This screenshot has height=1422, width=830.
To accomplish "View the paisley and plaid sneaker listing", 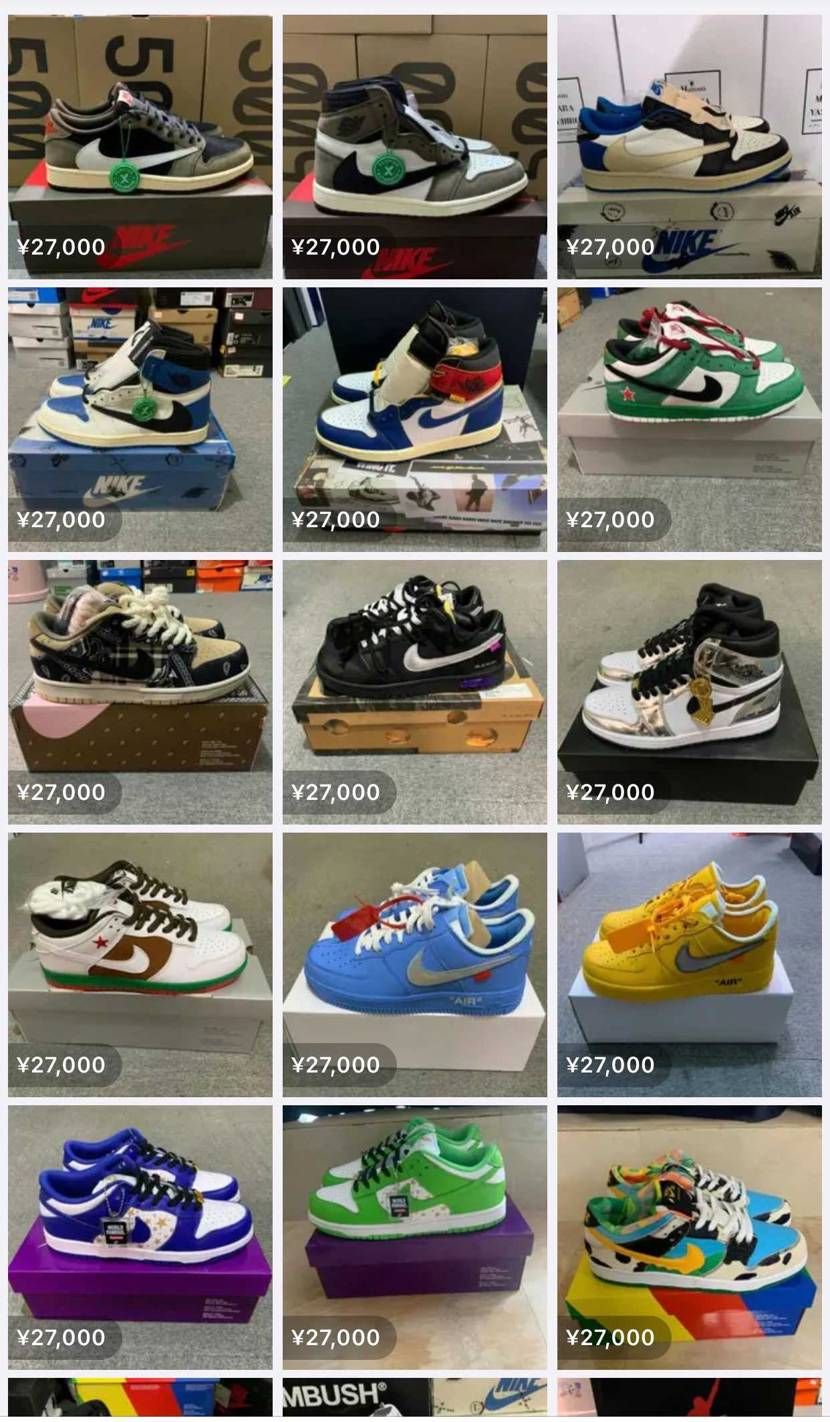I will [x=140, y=692].
